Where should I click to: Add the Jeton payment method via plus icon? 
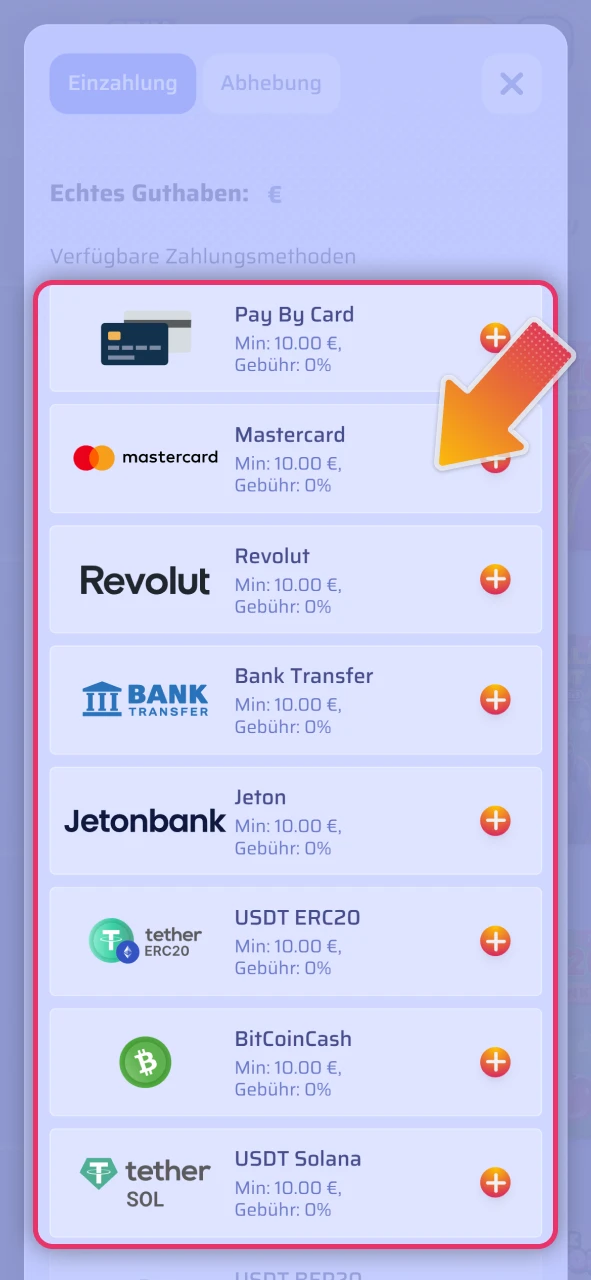pyautogui.click(x=495, y=821)
